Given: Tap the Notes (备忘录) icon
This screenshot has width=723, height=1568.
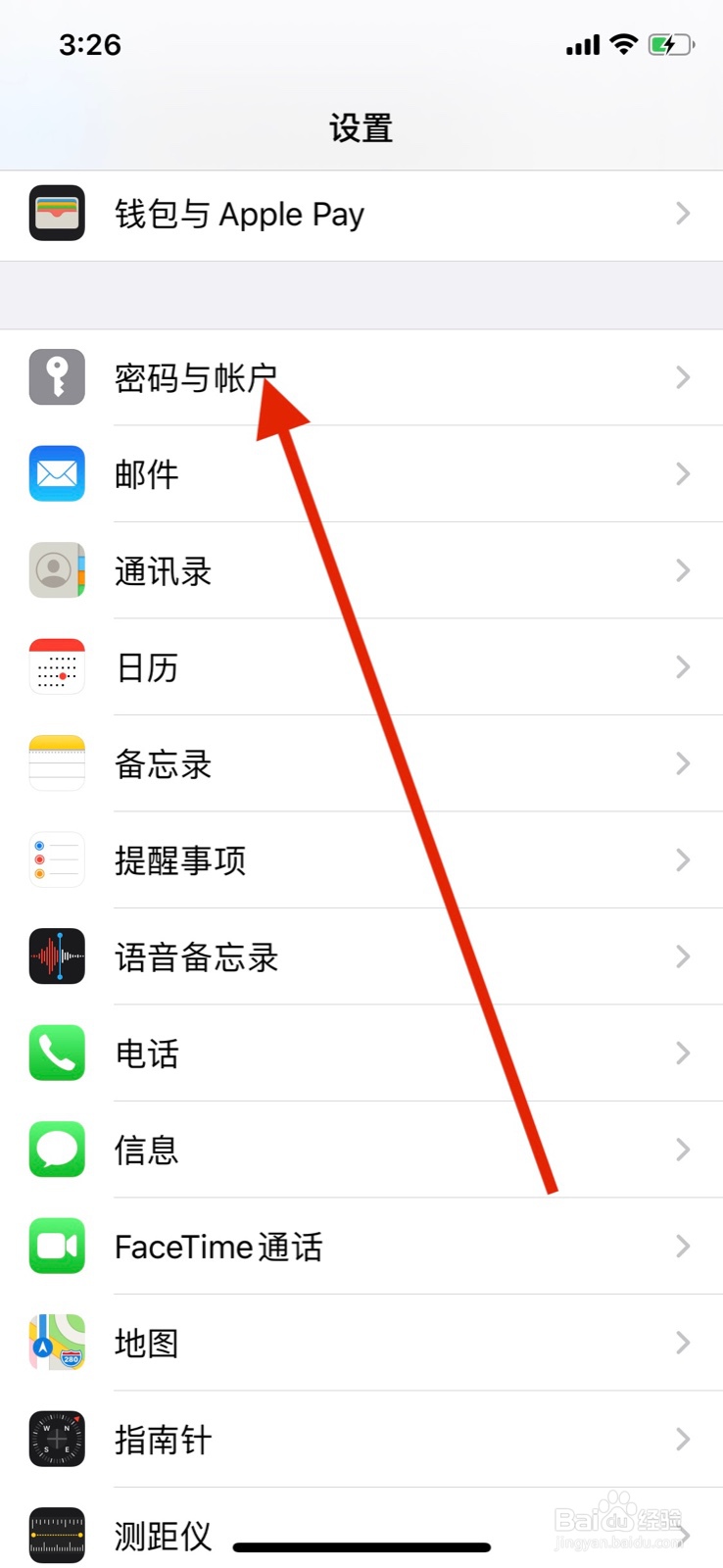Looking at the screenshot, I should (x=56, y=762).
